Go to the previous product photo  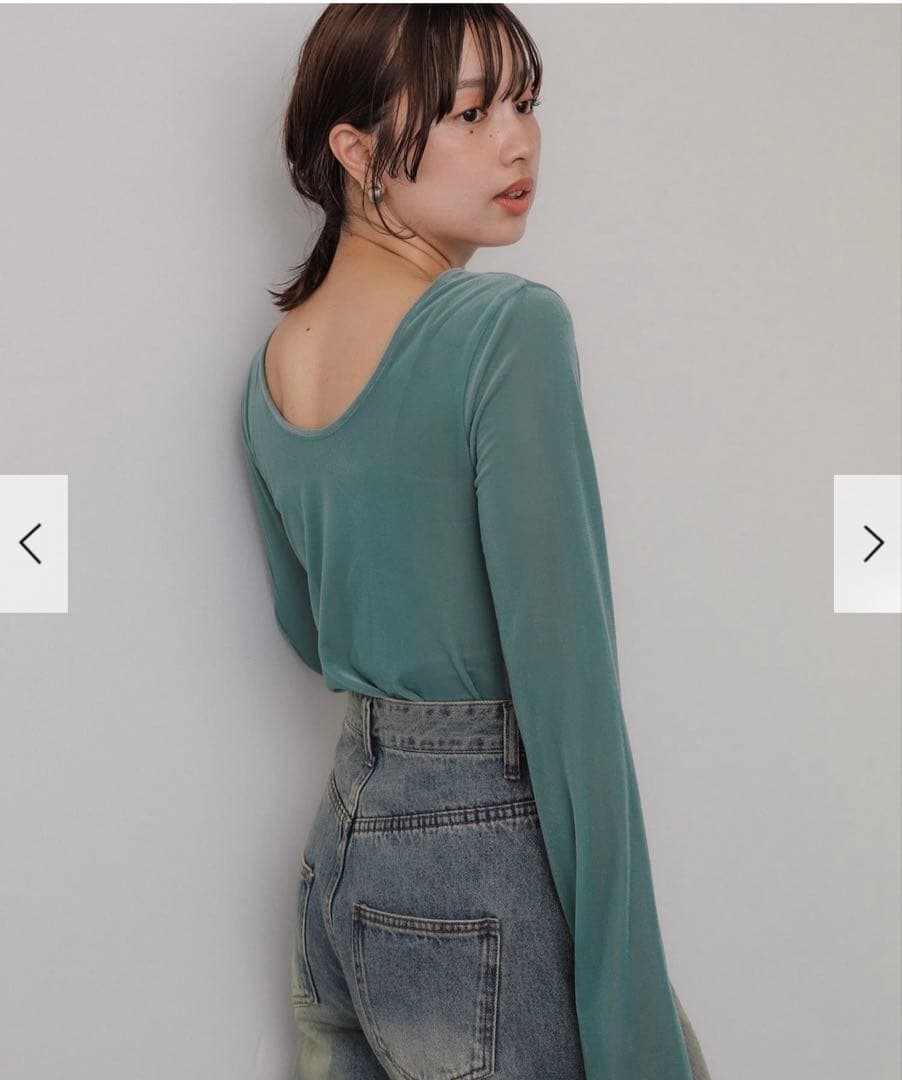click(x=32, y=543)
